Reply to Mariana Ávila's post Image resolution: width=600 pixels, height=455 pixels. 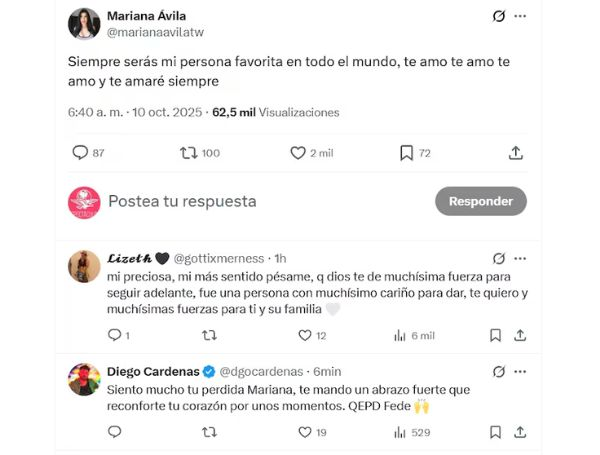point(82,153)
